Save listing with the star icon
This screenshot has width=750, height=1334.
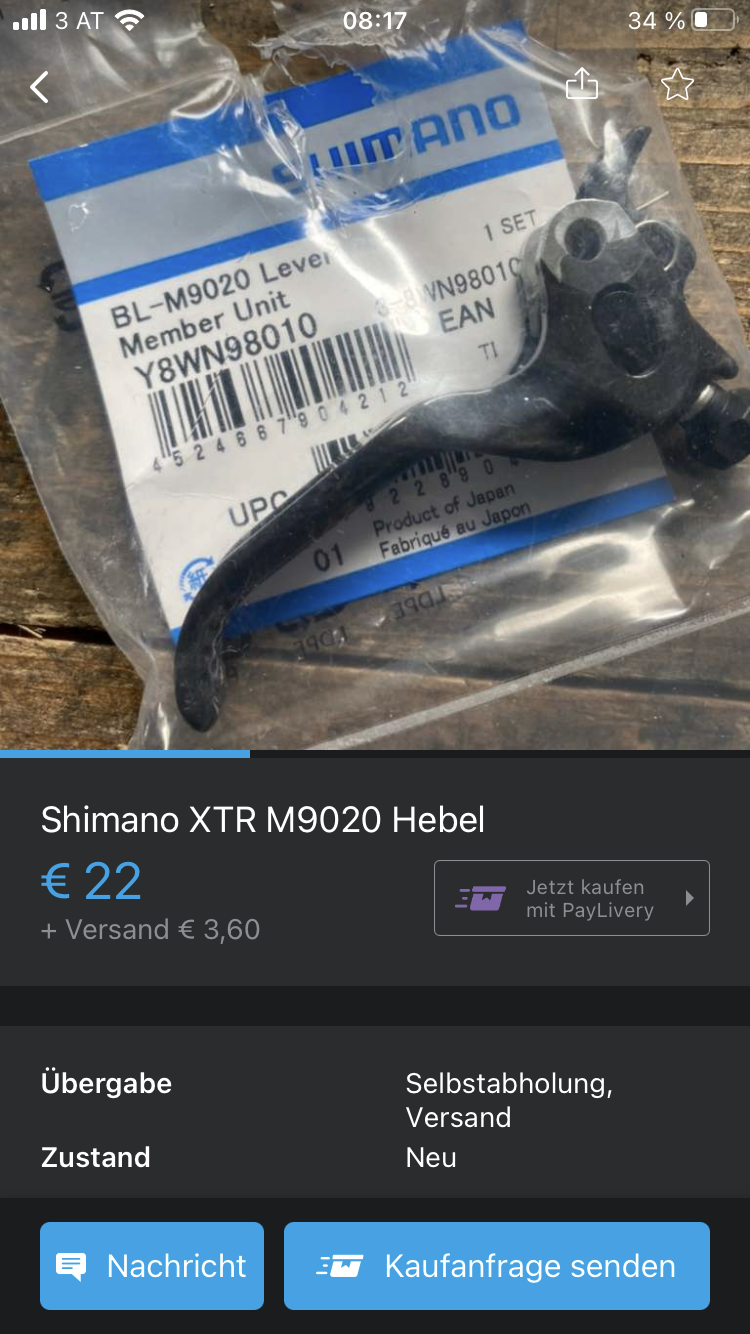point(677,86)
